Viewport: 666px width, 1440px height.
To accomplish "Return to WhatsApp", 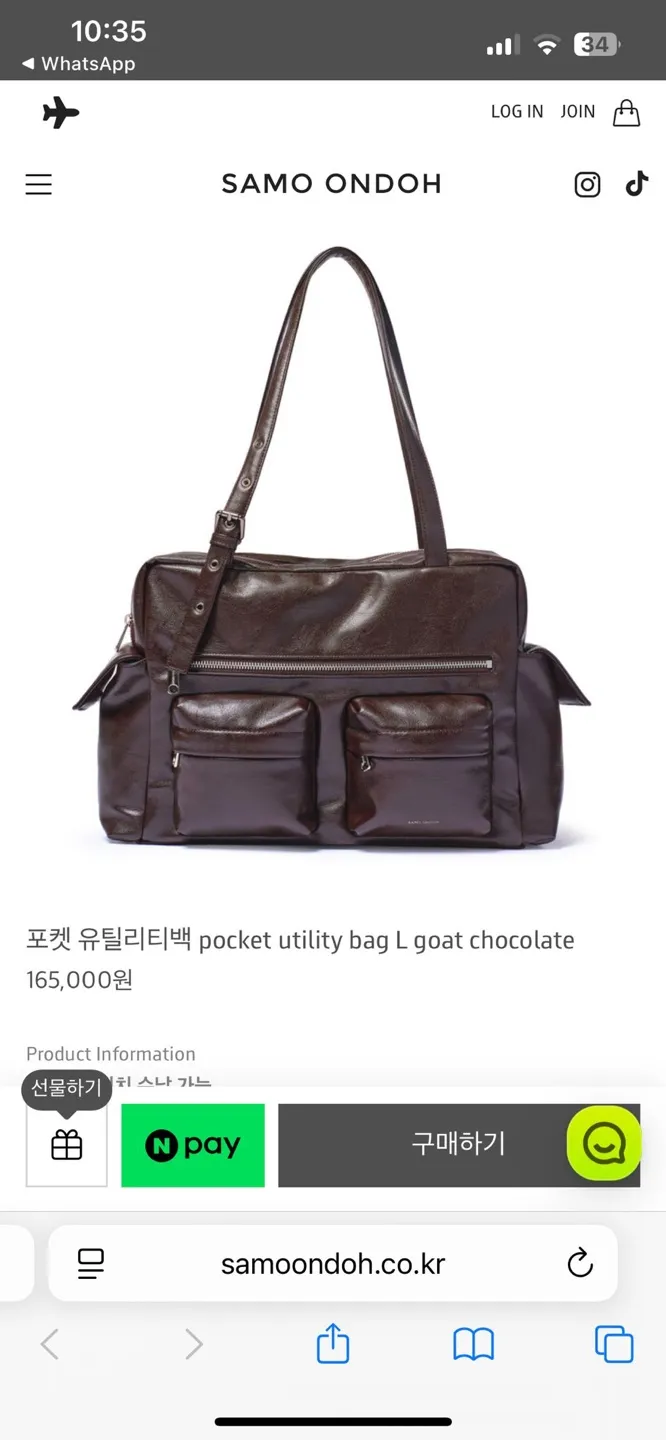I will coord(78,64).
